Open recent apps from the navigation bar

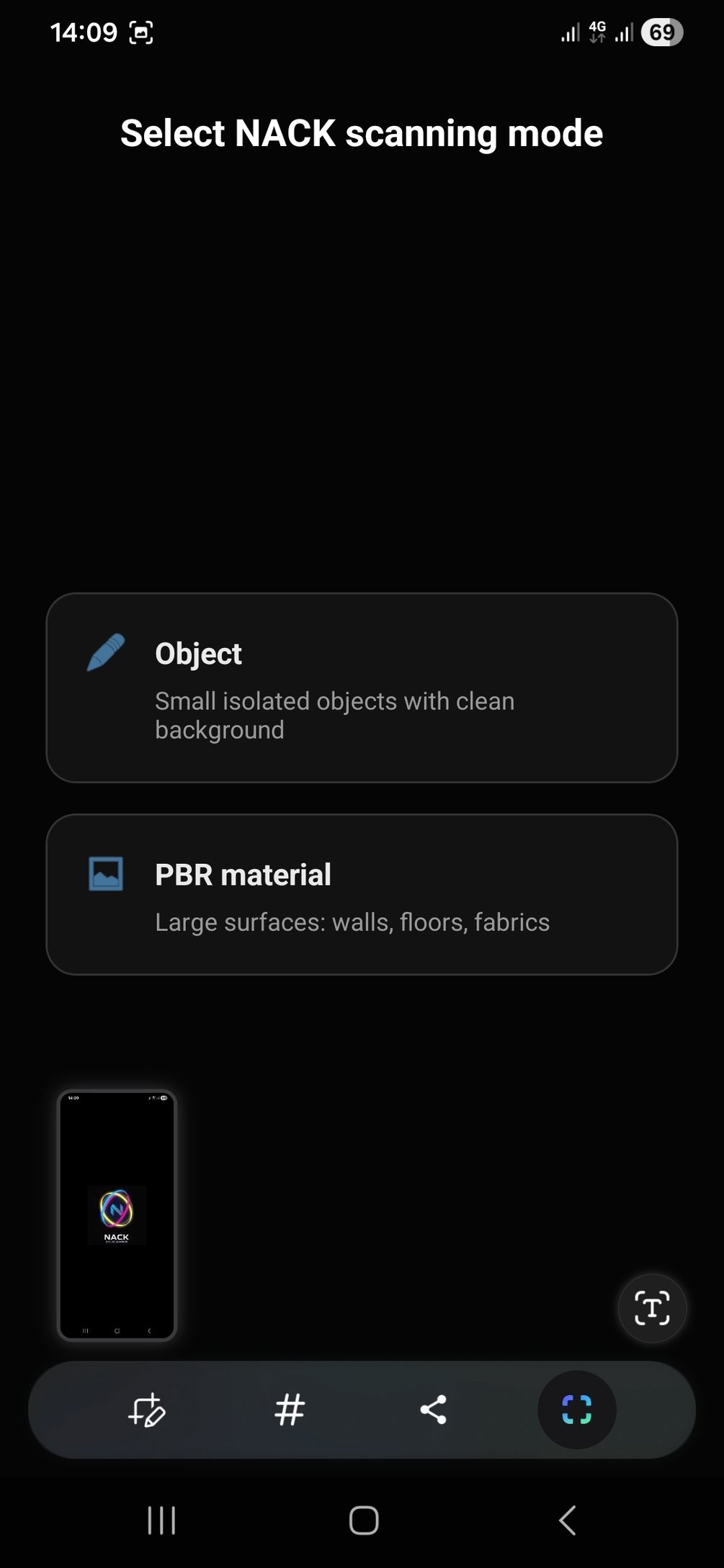click(x=161, y=1520)
